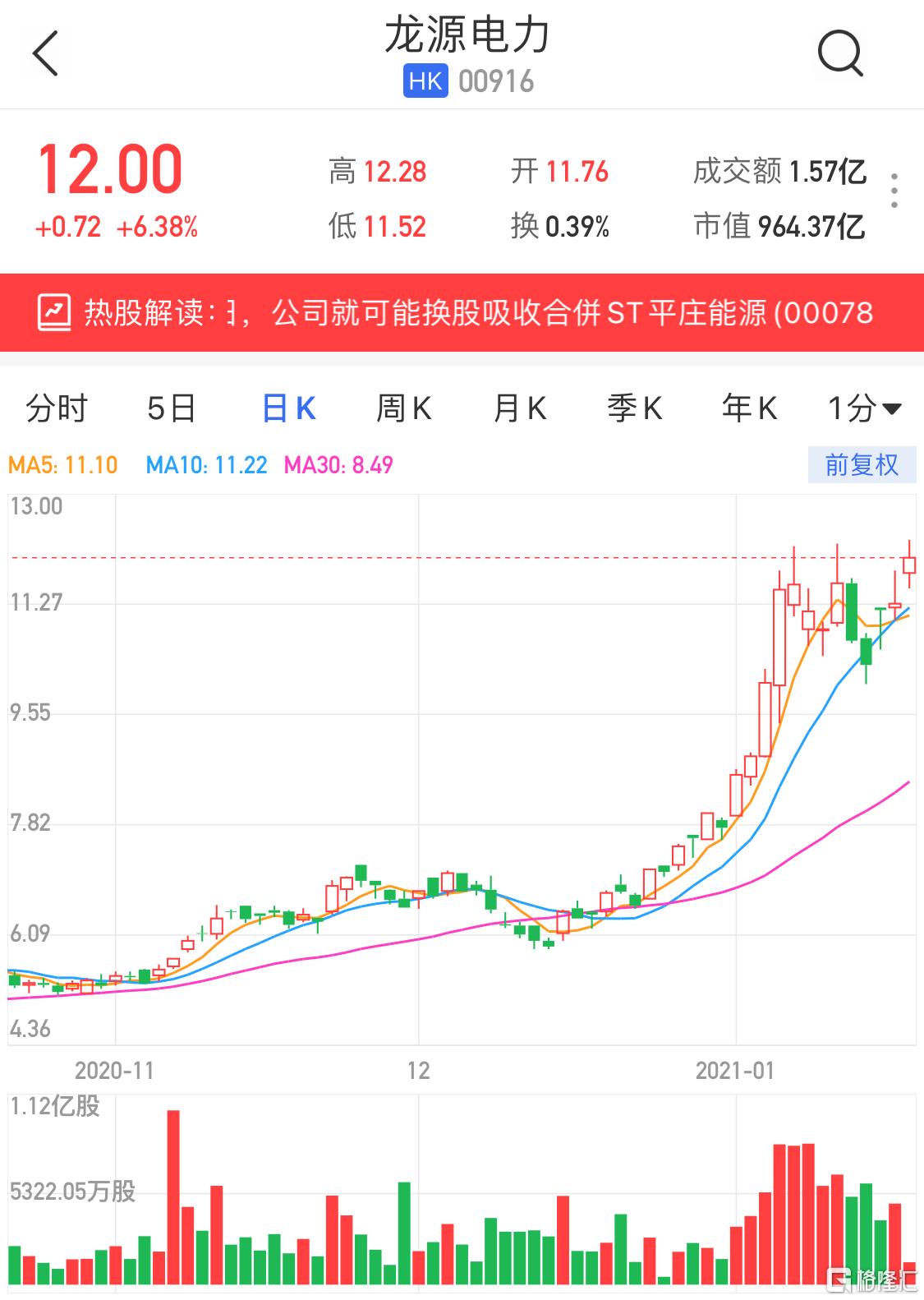924x1300 pixels.
Task: Switch to the 5日 chart tab
Action: (171, 408)
